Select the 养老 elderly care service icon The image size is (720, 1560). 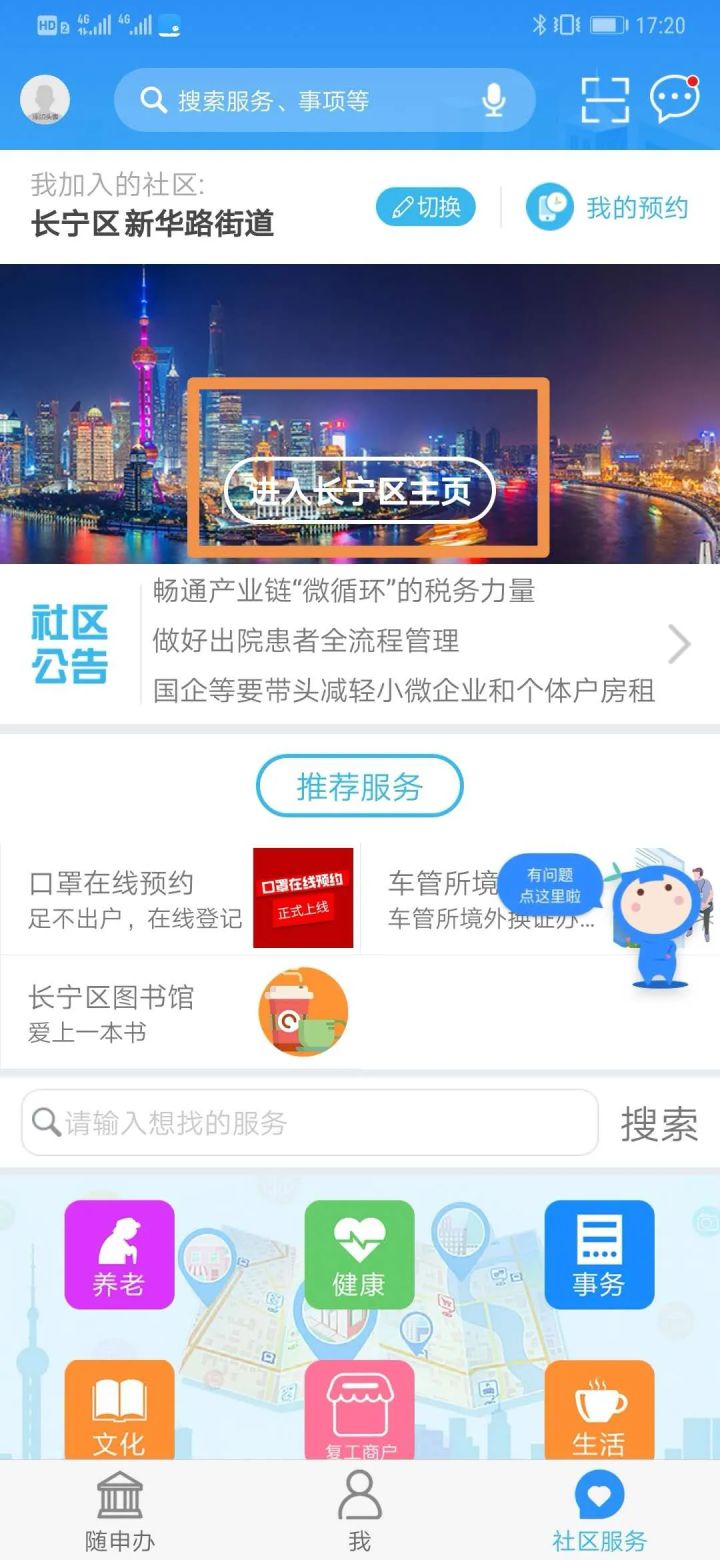pyautogui.click(x=119, y=1255)
